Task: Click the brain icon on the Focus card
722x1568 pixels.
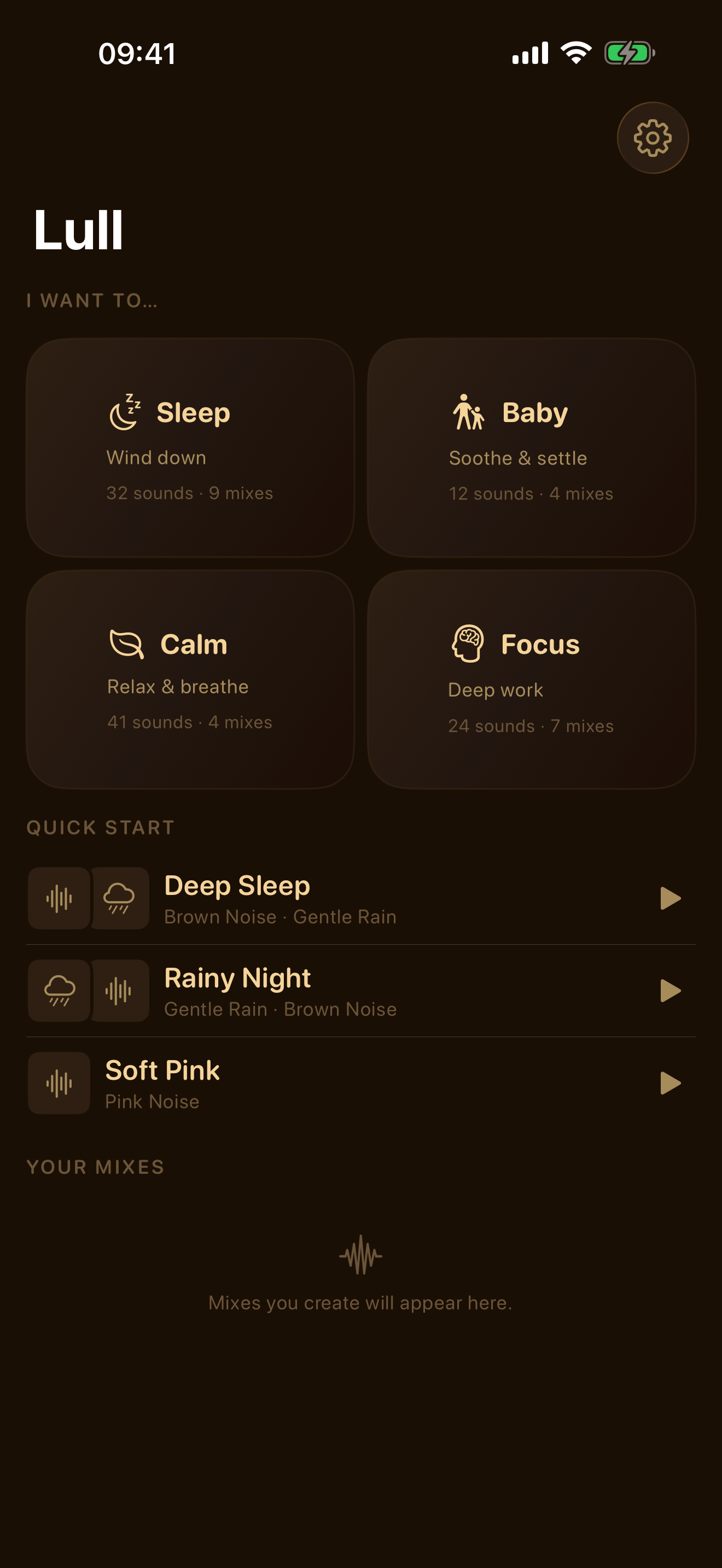Action: 467,643
